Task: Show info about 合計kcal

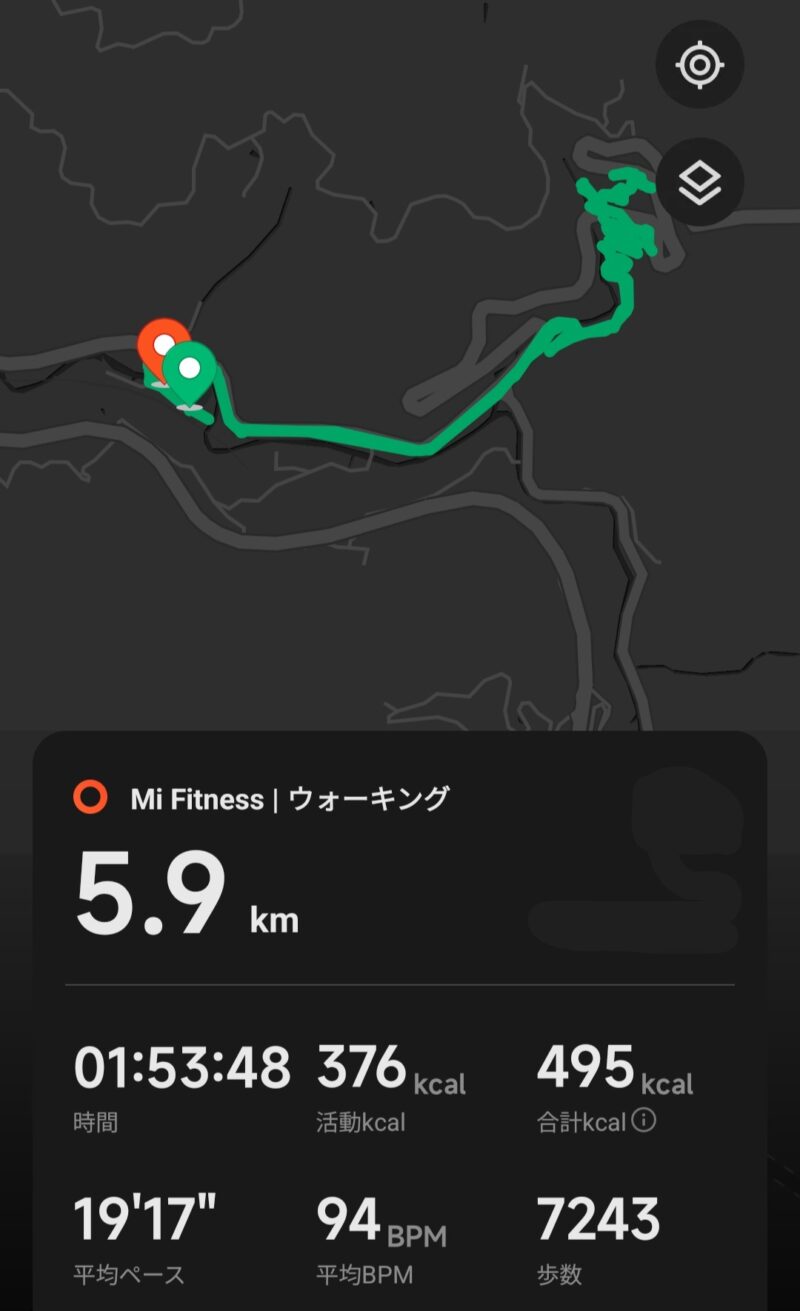Action: point(645,1121)
